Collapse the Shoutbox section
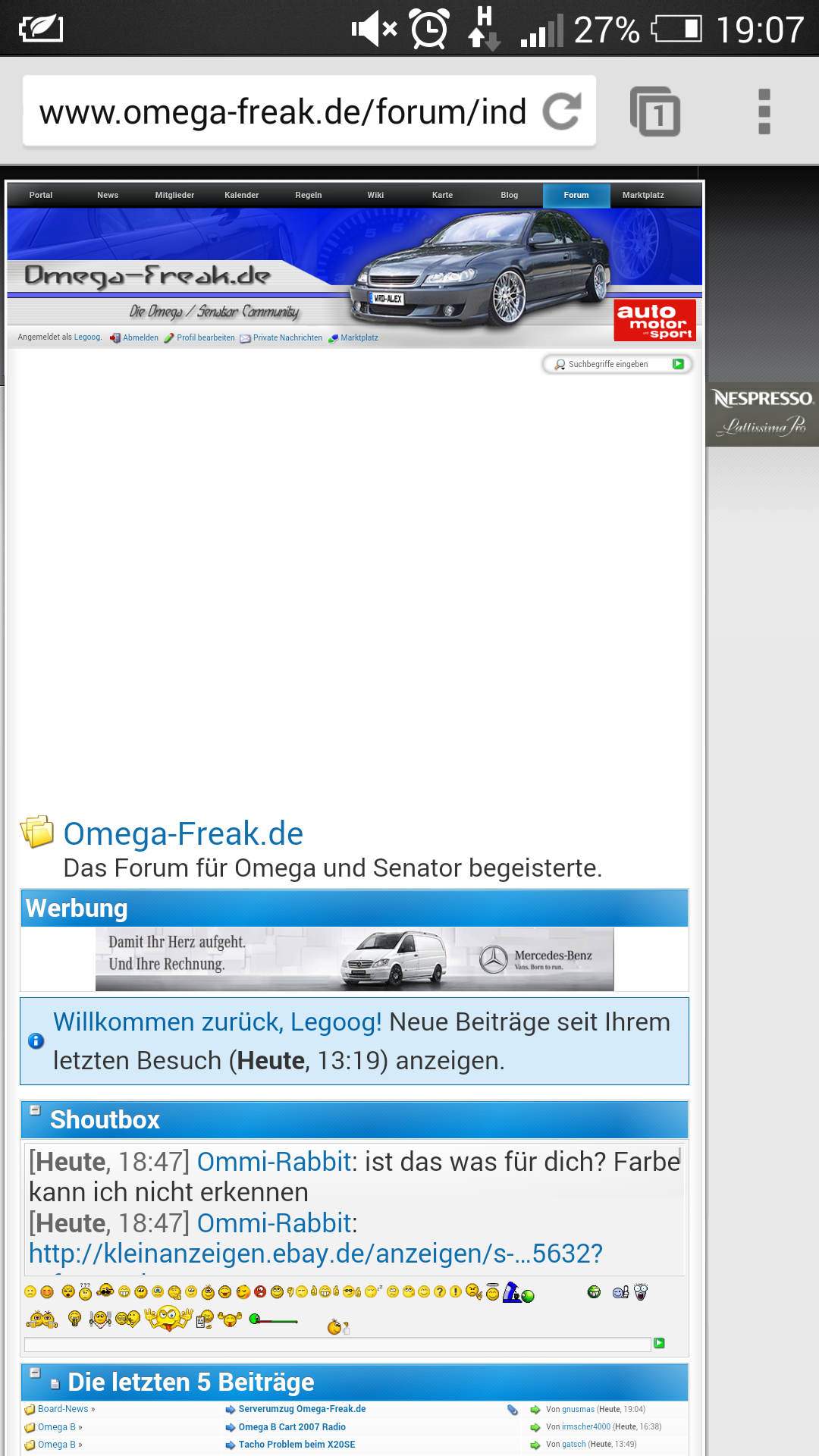 pyautogui.click(x=35, y=1110)
